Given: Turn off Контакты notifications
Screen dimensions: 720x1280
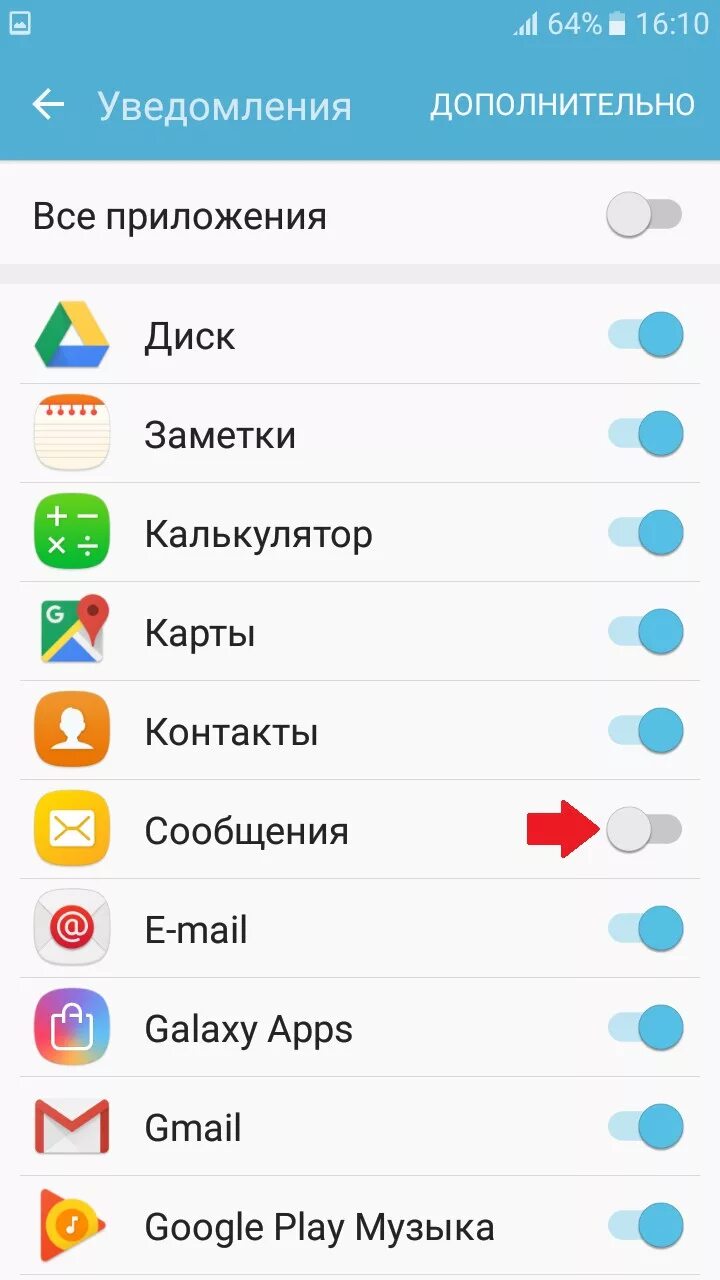Looking at the screenshot, I should tap(645, 731).
